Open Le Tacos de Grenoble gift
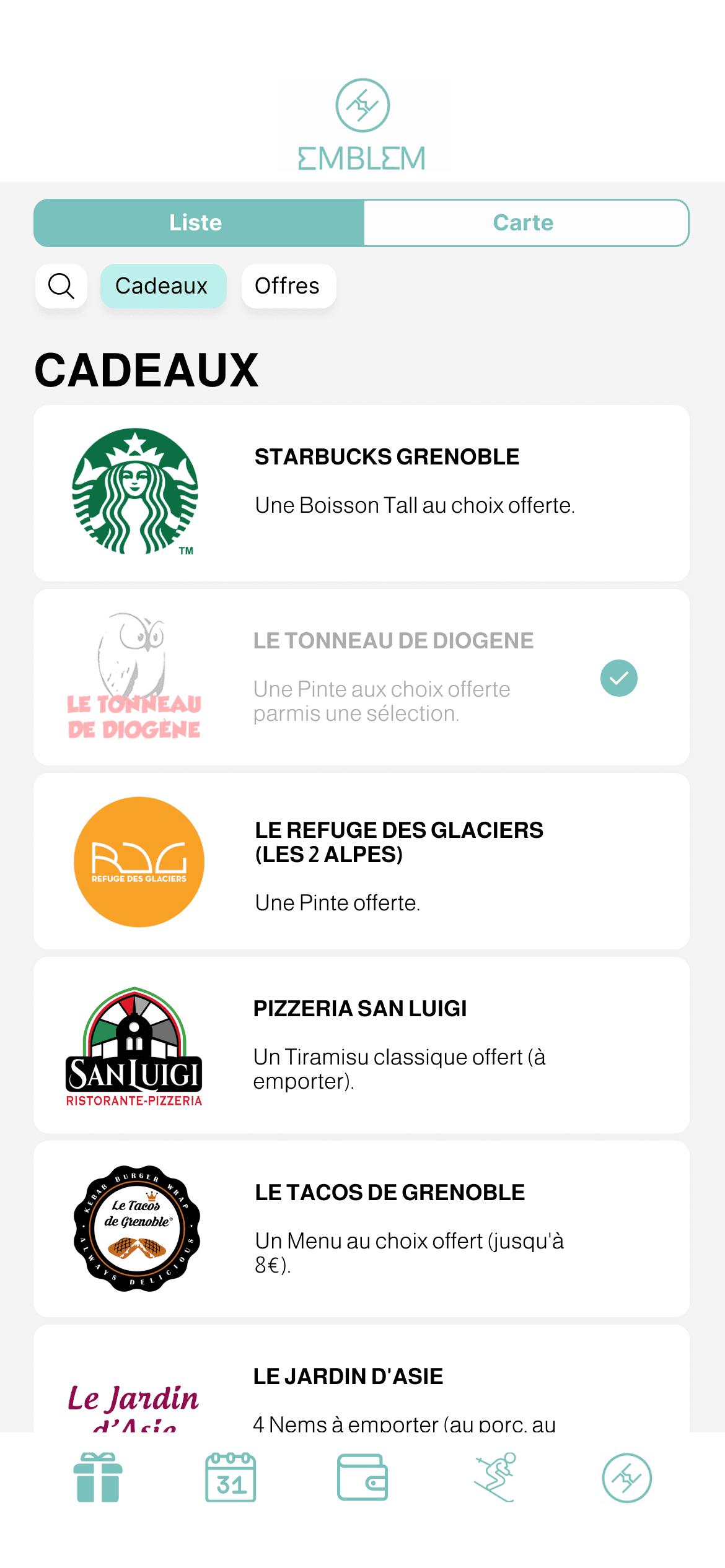725x1568 pixels. [361, 1229]
